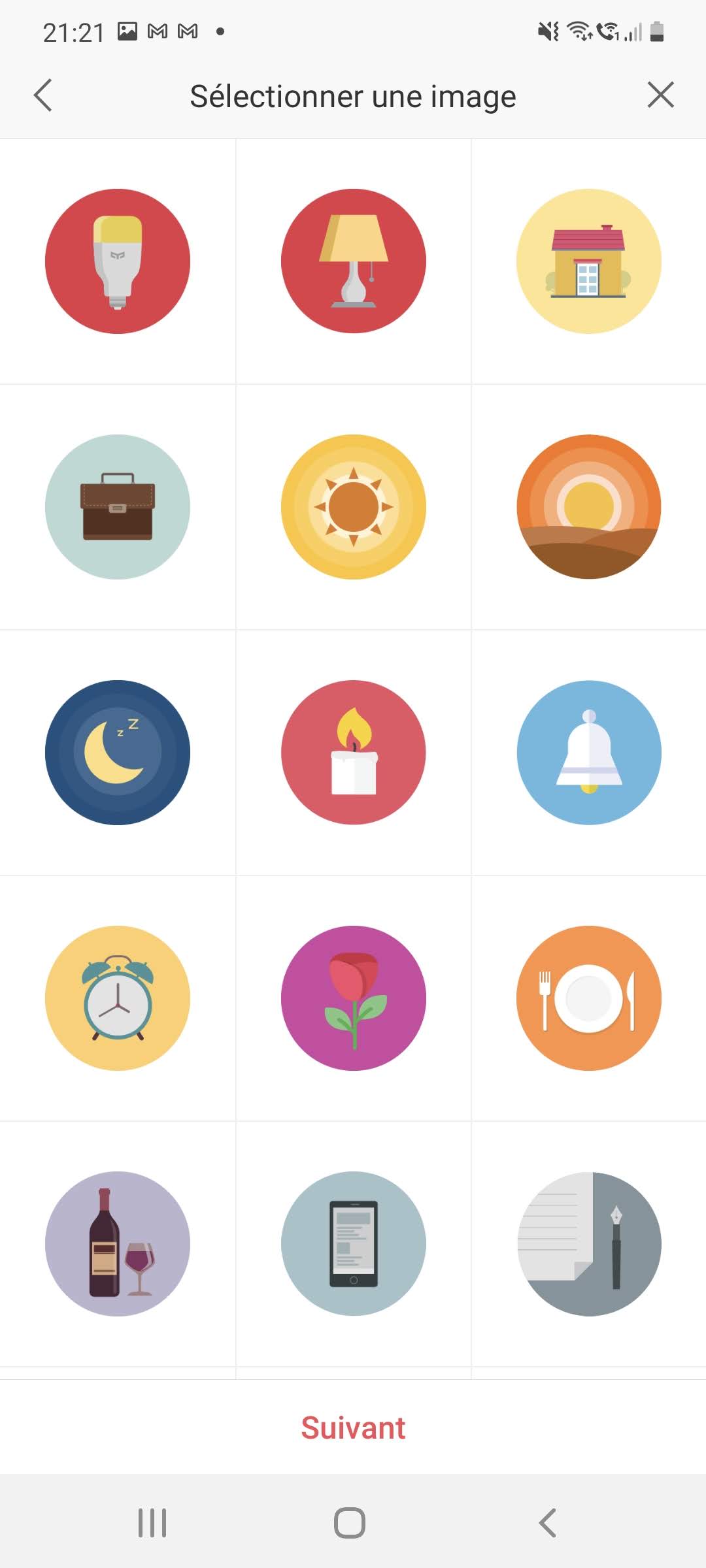Close the image selection screen

coord(660,95)
